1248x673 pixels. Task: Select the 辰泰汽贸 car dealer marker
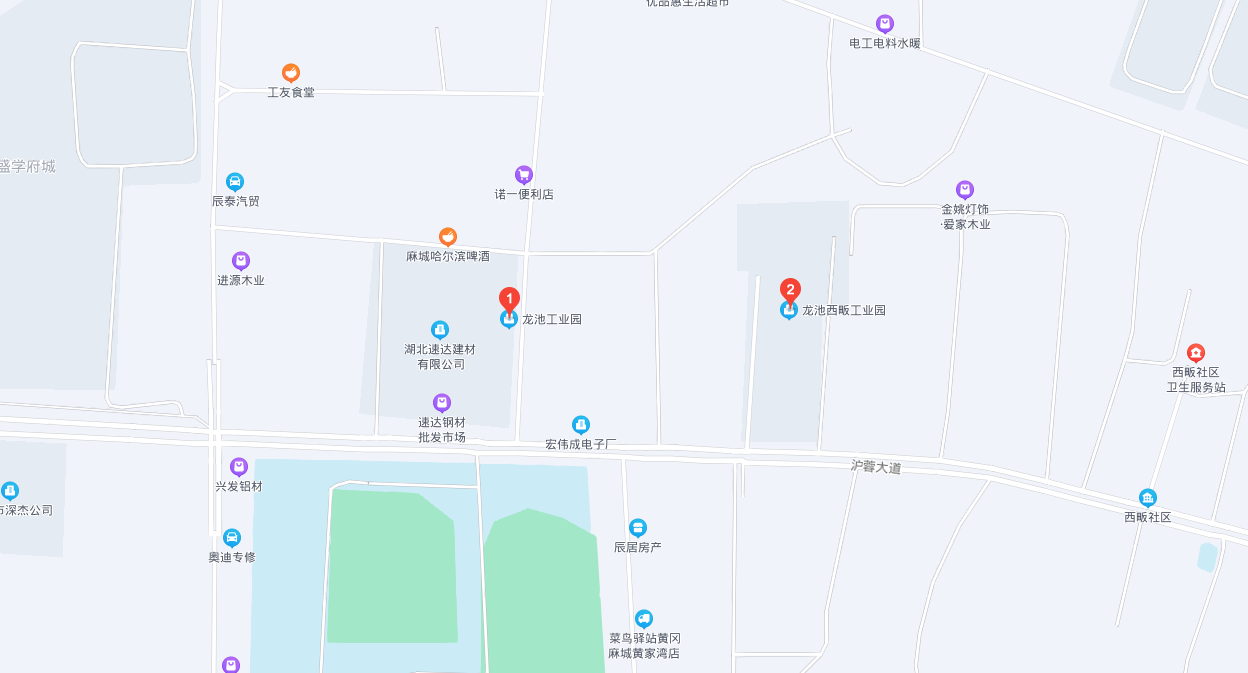point(235,182)
